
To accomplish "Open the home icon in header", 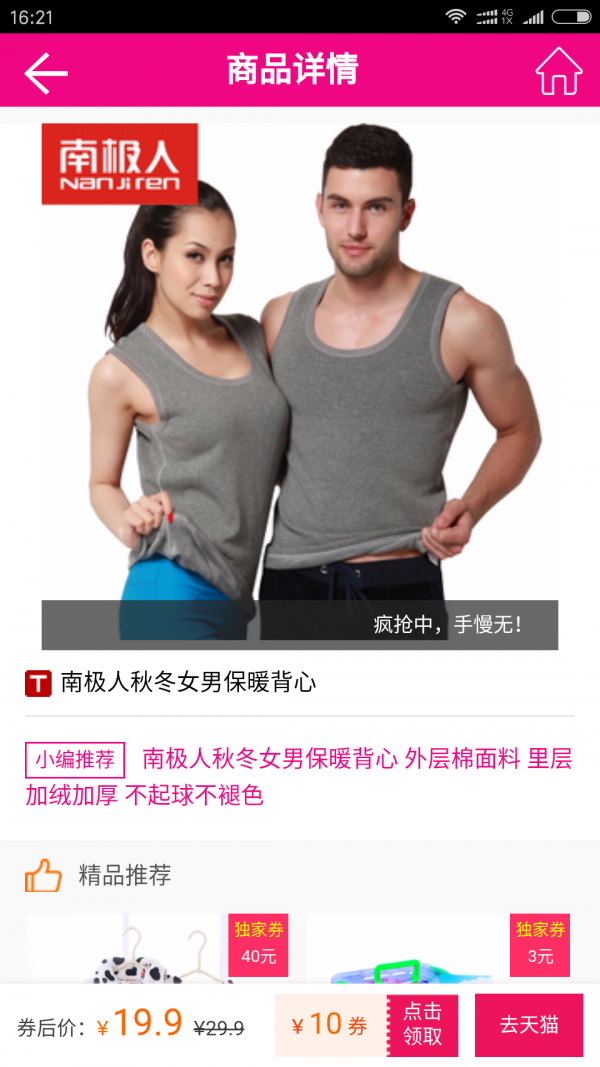I will tap(558, 71).
